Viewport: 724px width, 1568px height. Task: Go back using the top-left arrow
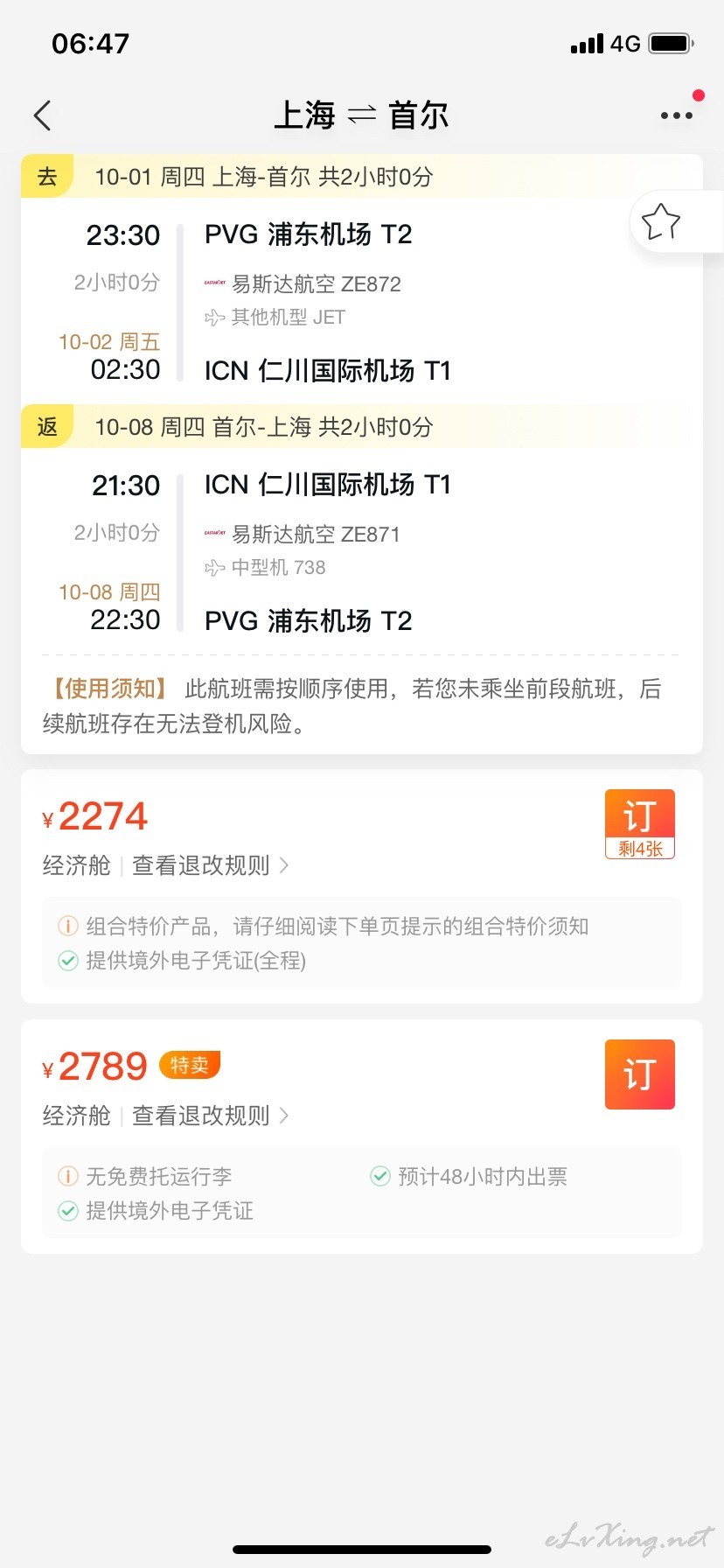click(x=42, y=115)
